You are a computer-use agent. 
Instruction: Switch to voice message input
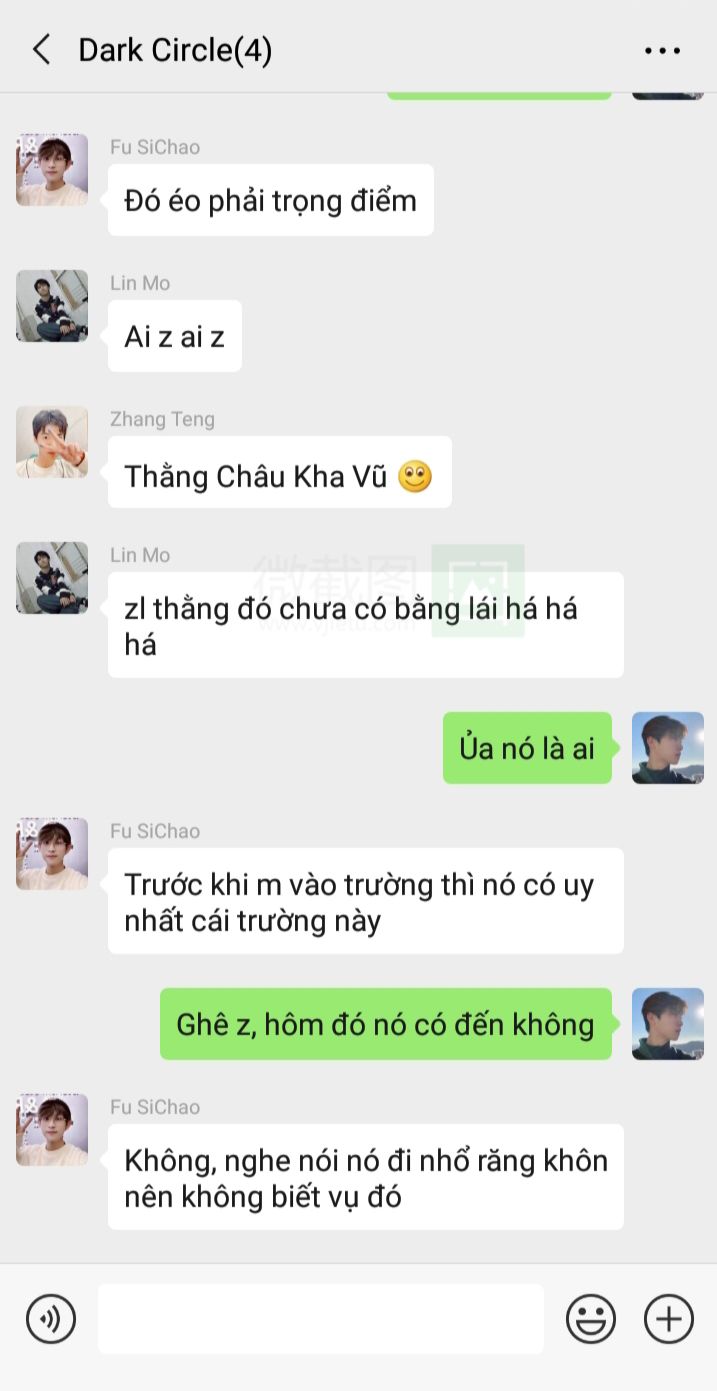click(51, 1319)
